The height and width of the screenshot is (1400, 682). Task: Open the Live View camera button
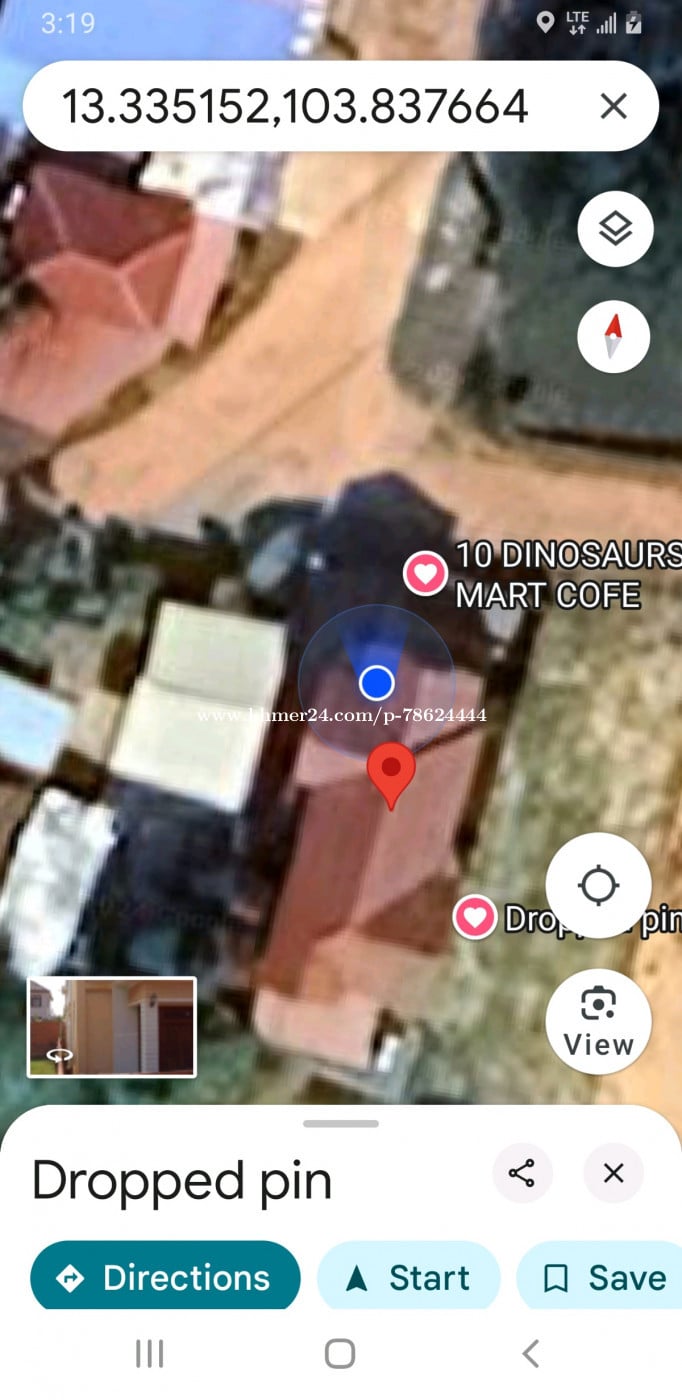coord(598,1020)
